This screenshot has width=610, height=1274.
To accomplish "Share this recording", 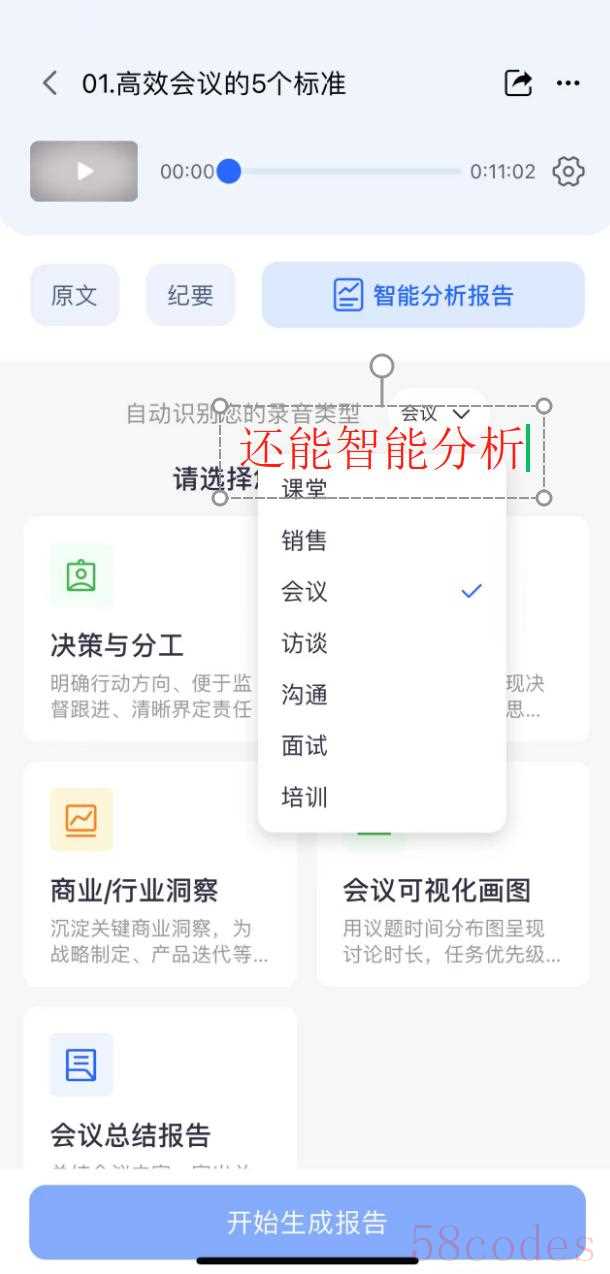I will click(518, 83).
